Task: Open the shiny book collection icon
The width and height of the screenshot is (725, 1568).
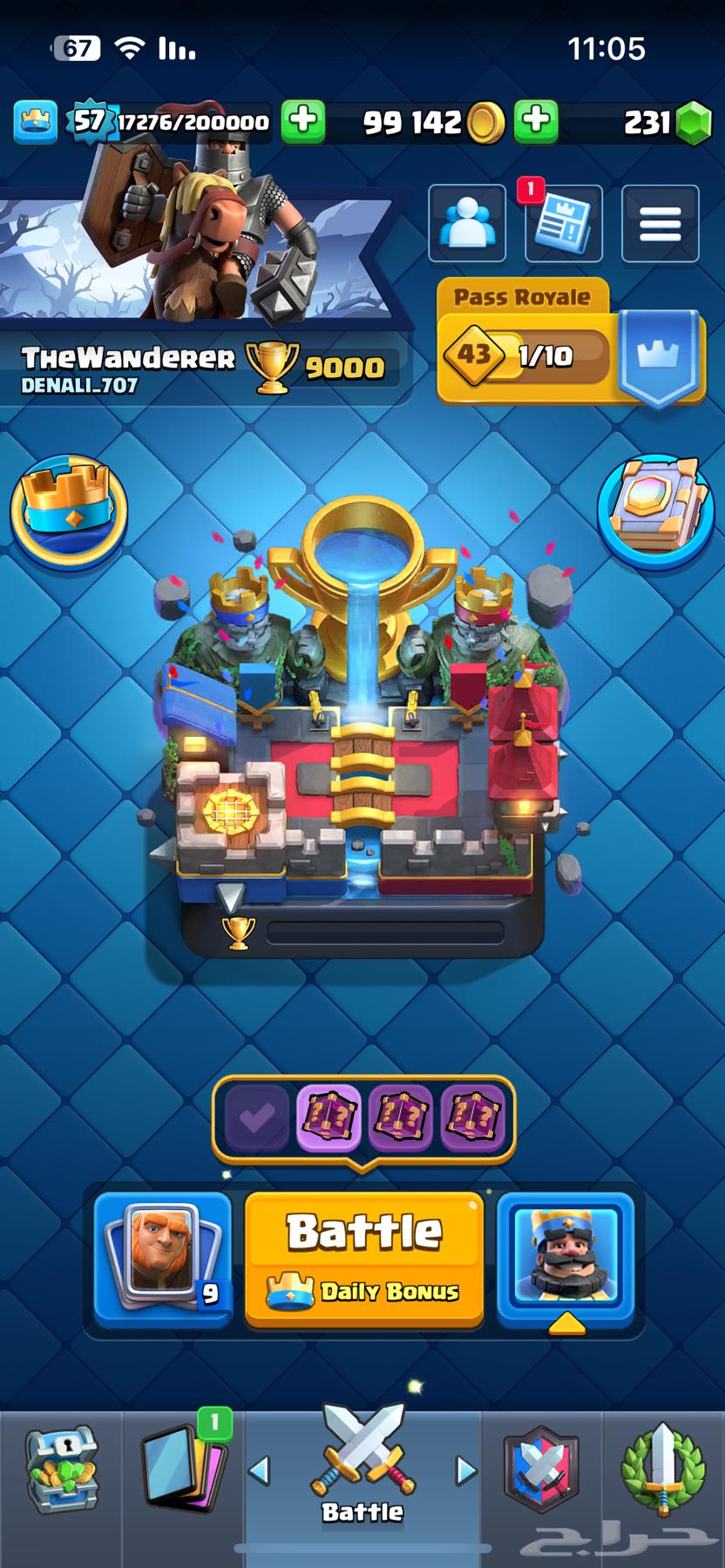Action: pos(655,510)
